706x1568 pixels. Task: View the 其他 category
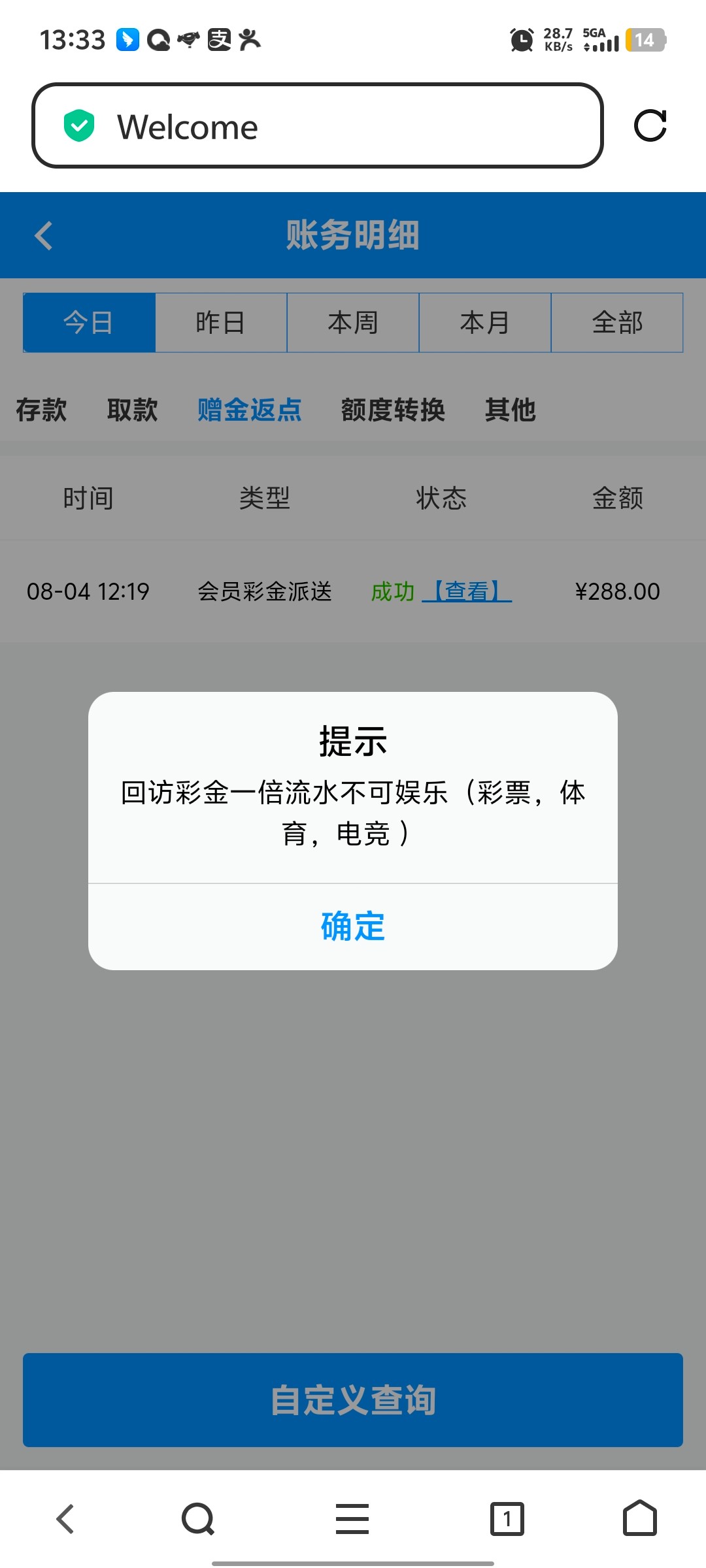[x=510, y=410]
